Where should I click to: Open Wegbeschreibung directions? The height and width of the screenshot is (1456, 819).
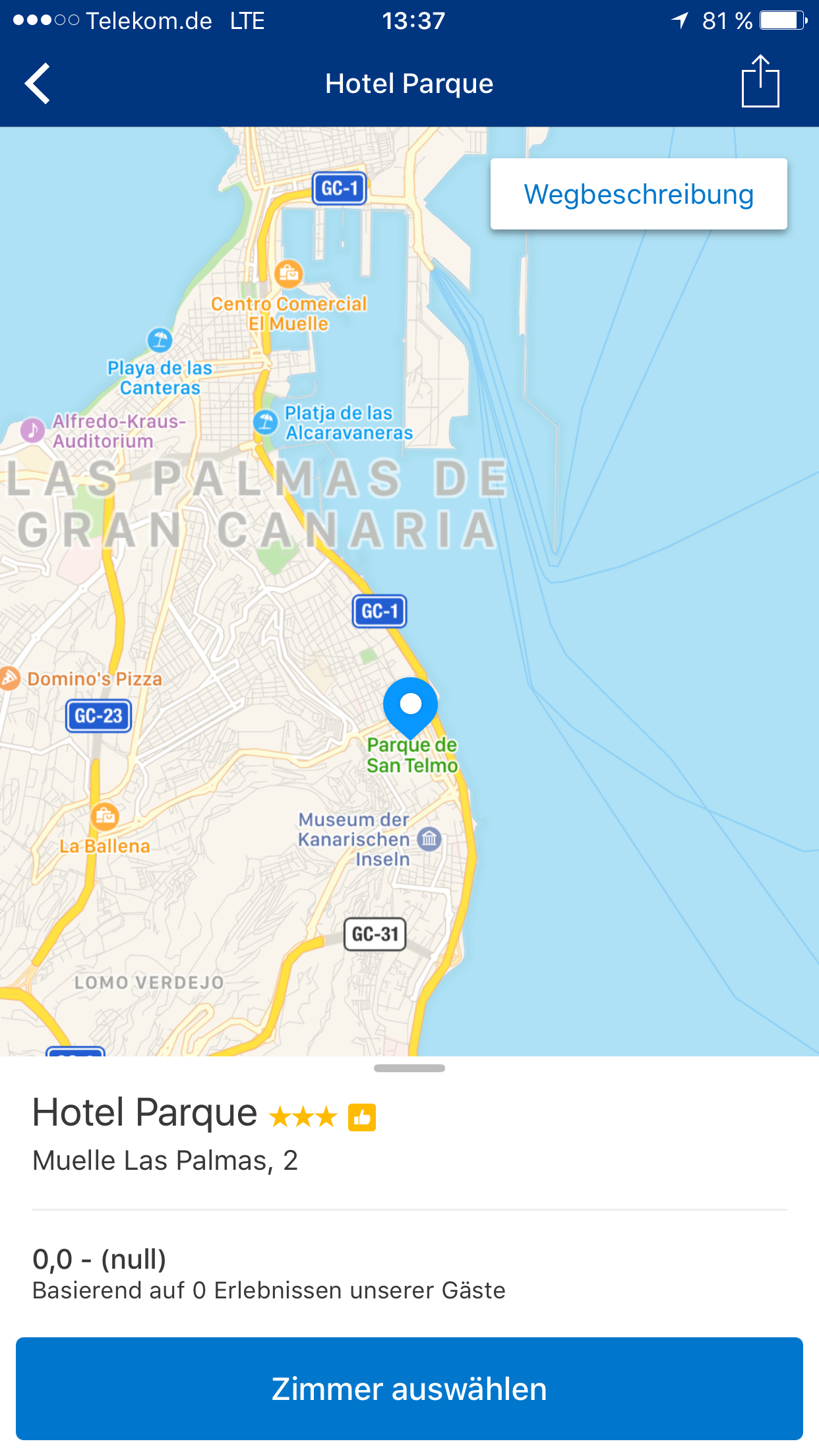638,195
